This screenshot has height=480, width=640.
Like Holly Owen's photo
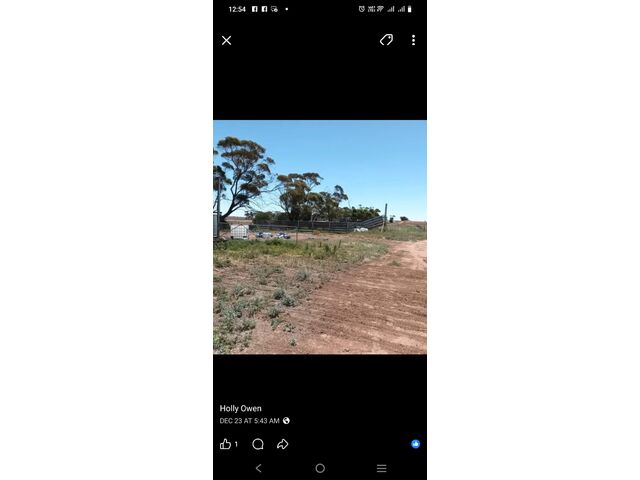click(x=225, y=444)
